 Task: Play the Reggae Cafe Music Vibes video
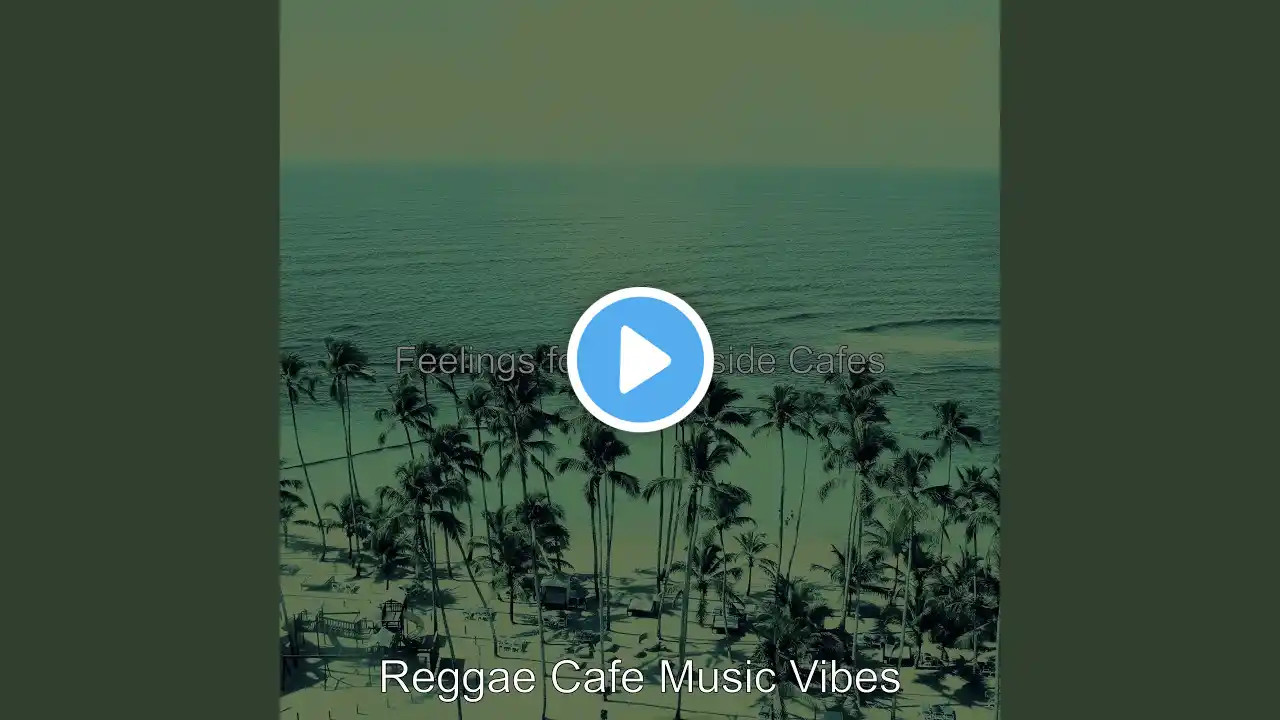(x=640, y=360)
